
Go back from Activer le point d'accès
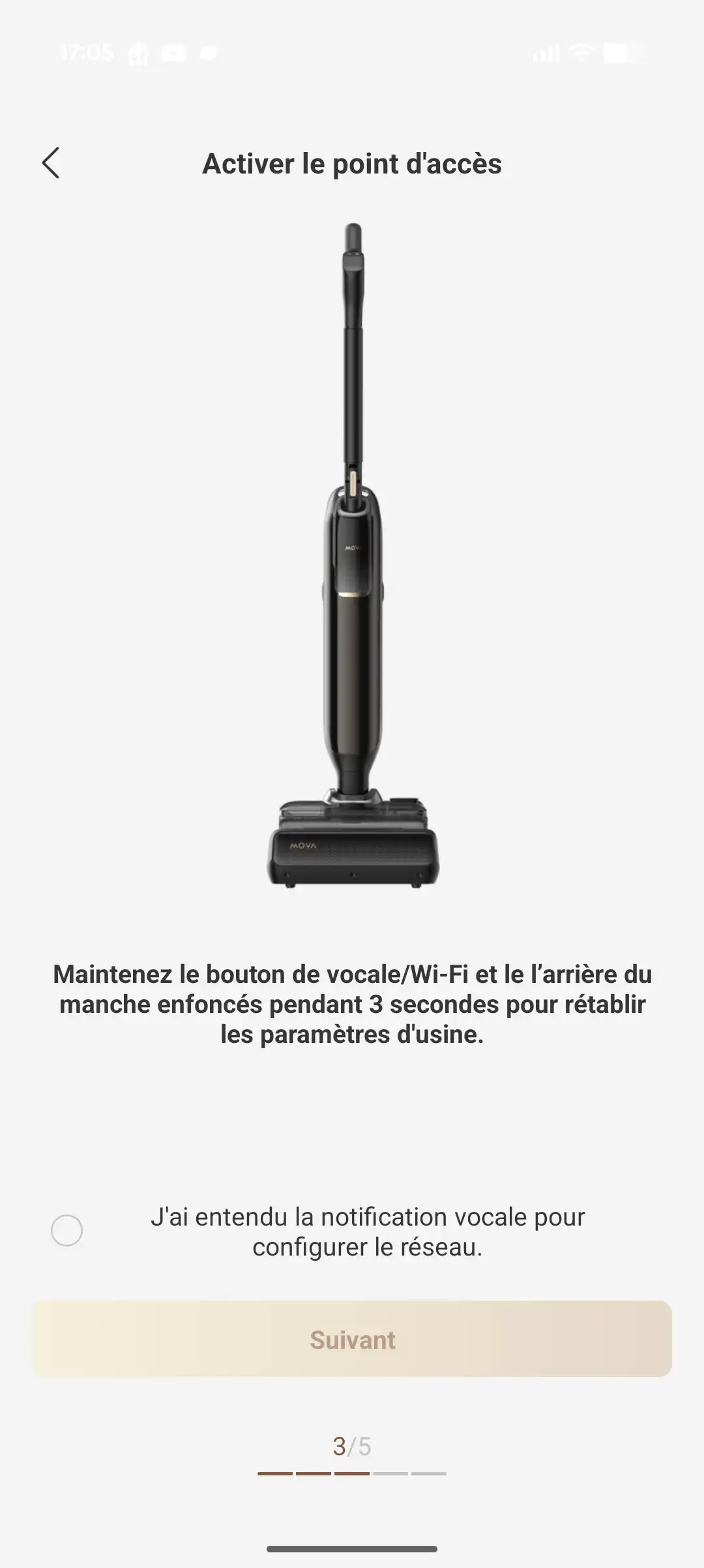[x=51, y=163]
